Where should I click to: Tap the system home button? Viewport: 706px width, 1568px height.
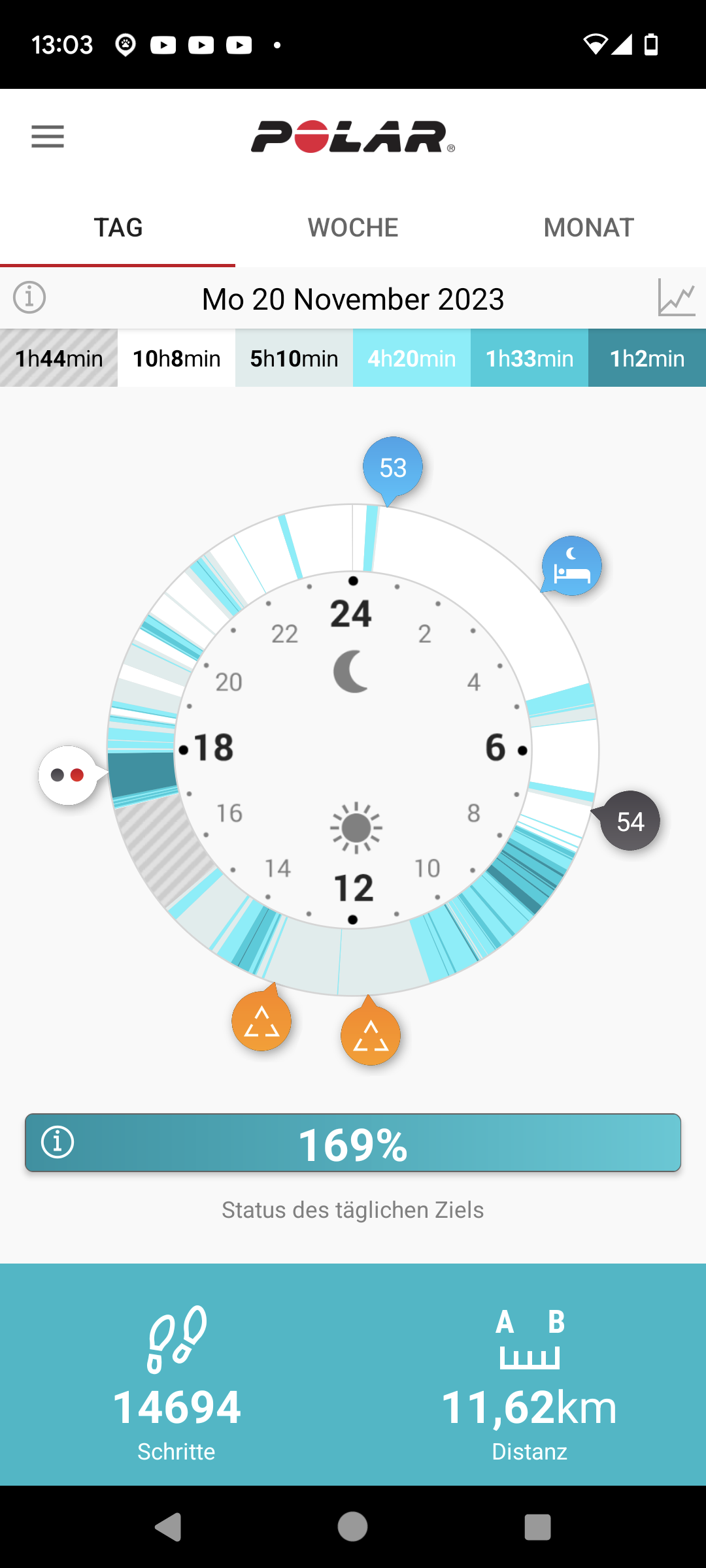(x=352, y=1527)
